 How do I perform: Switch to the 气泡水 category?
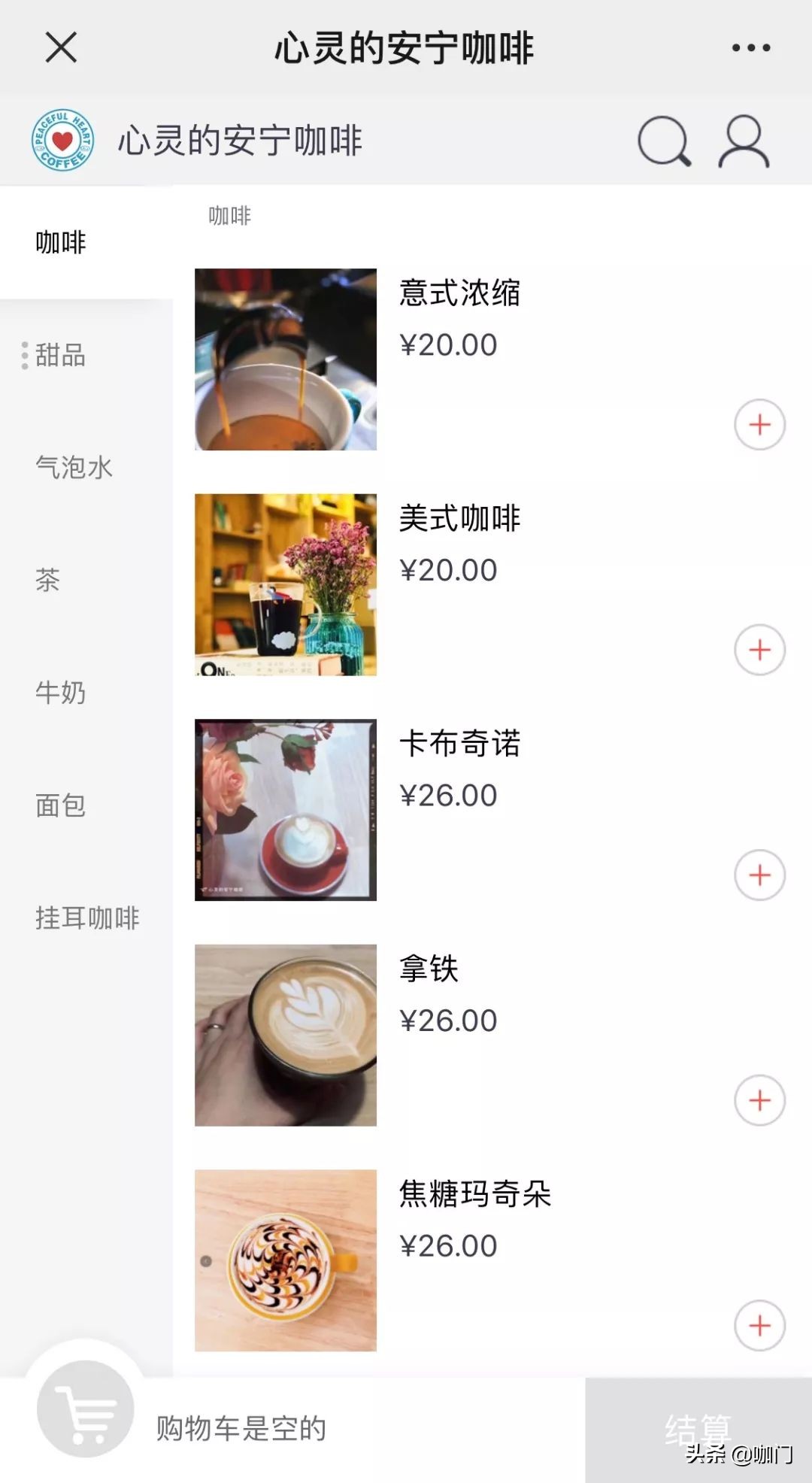pos(73,469)
